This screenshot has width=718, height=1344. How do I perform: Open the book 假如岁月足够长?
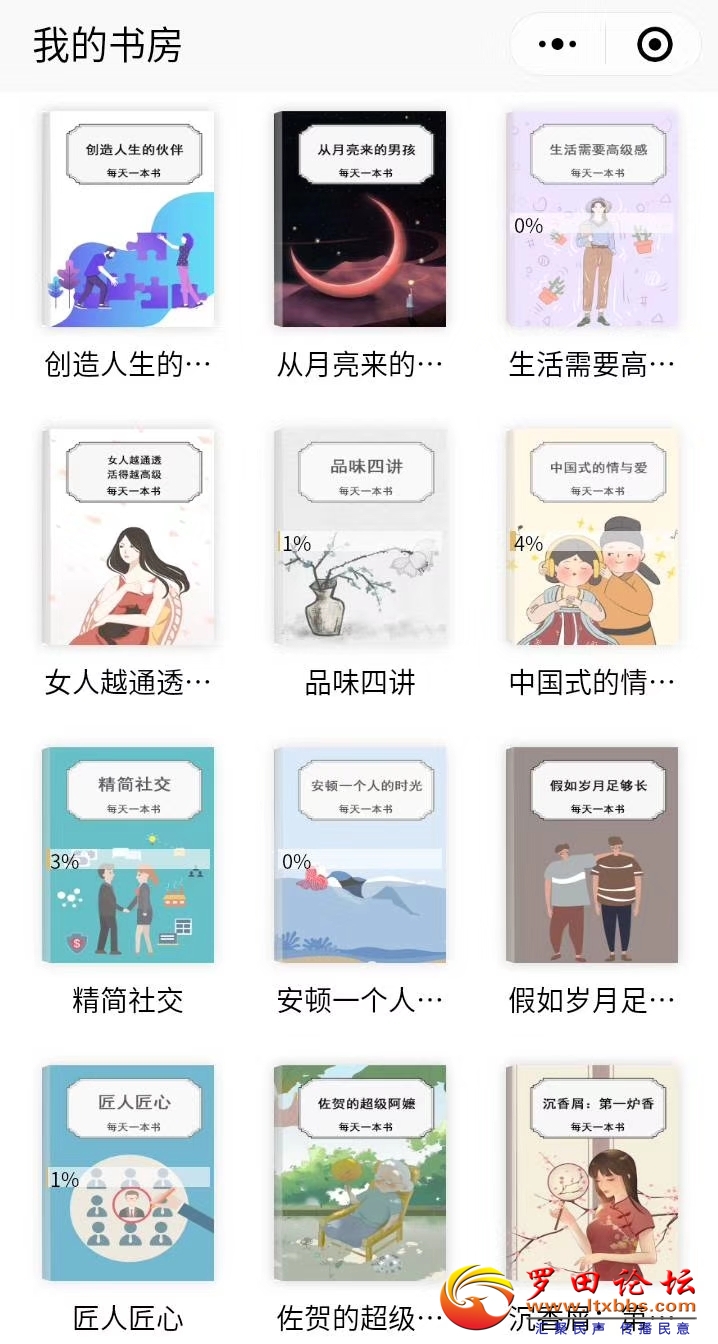pyautogui.click(x=592, y=855)
